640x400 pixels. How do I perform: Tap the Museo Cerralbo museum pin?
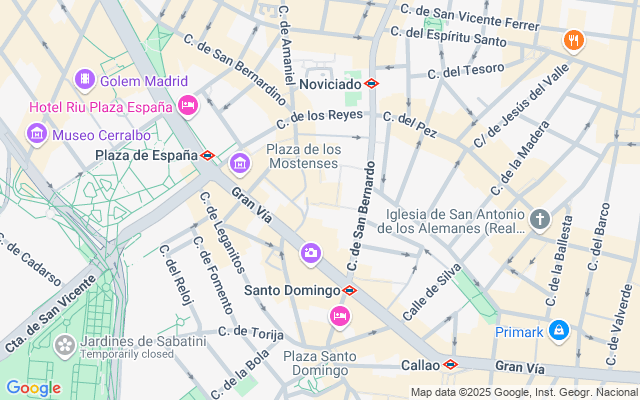[37, 133]
